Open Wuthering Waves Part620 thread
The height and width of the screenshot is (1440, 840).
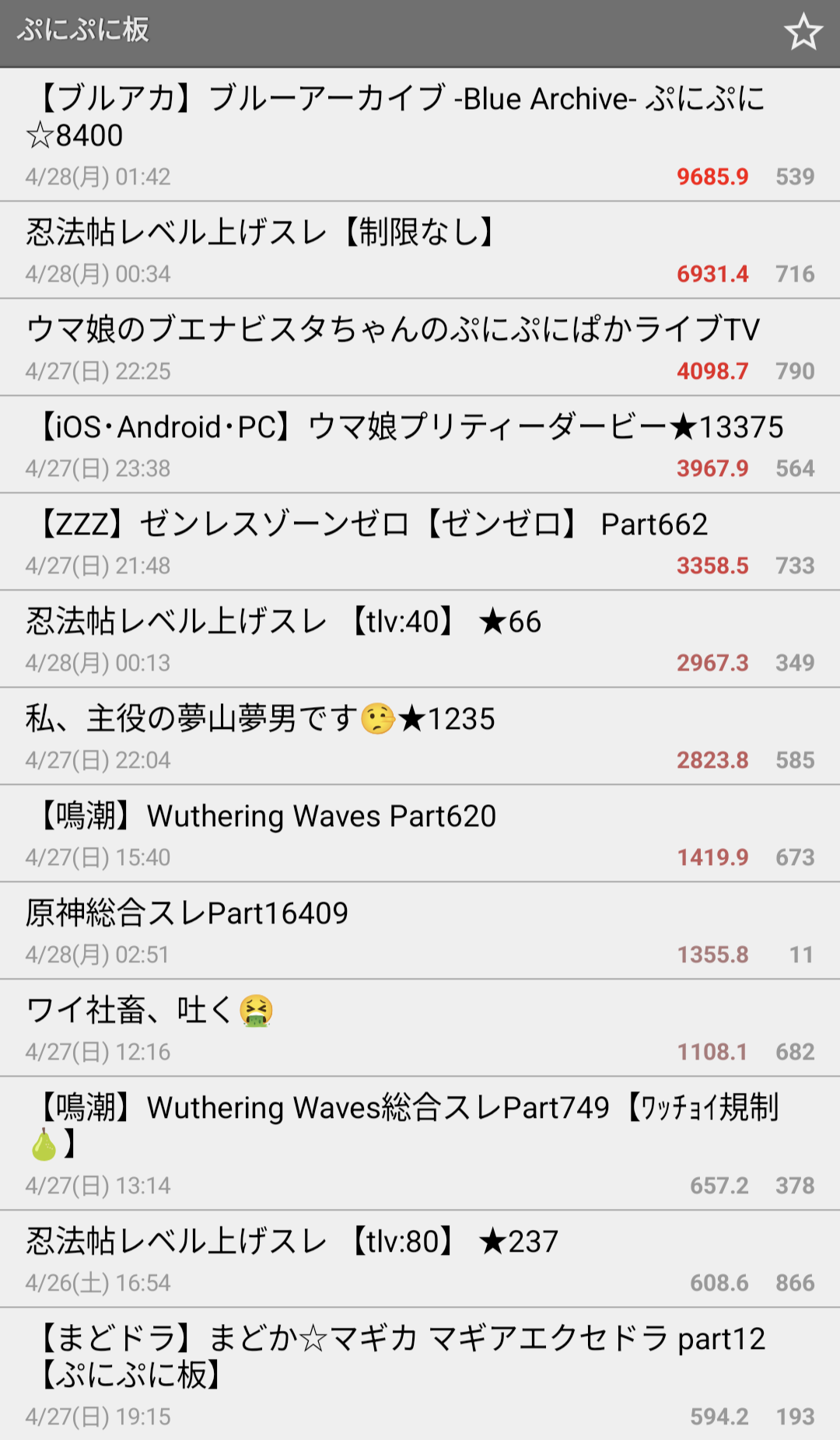(x=420, y=834)
